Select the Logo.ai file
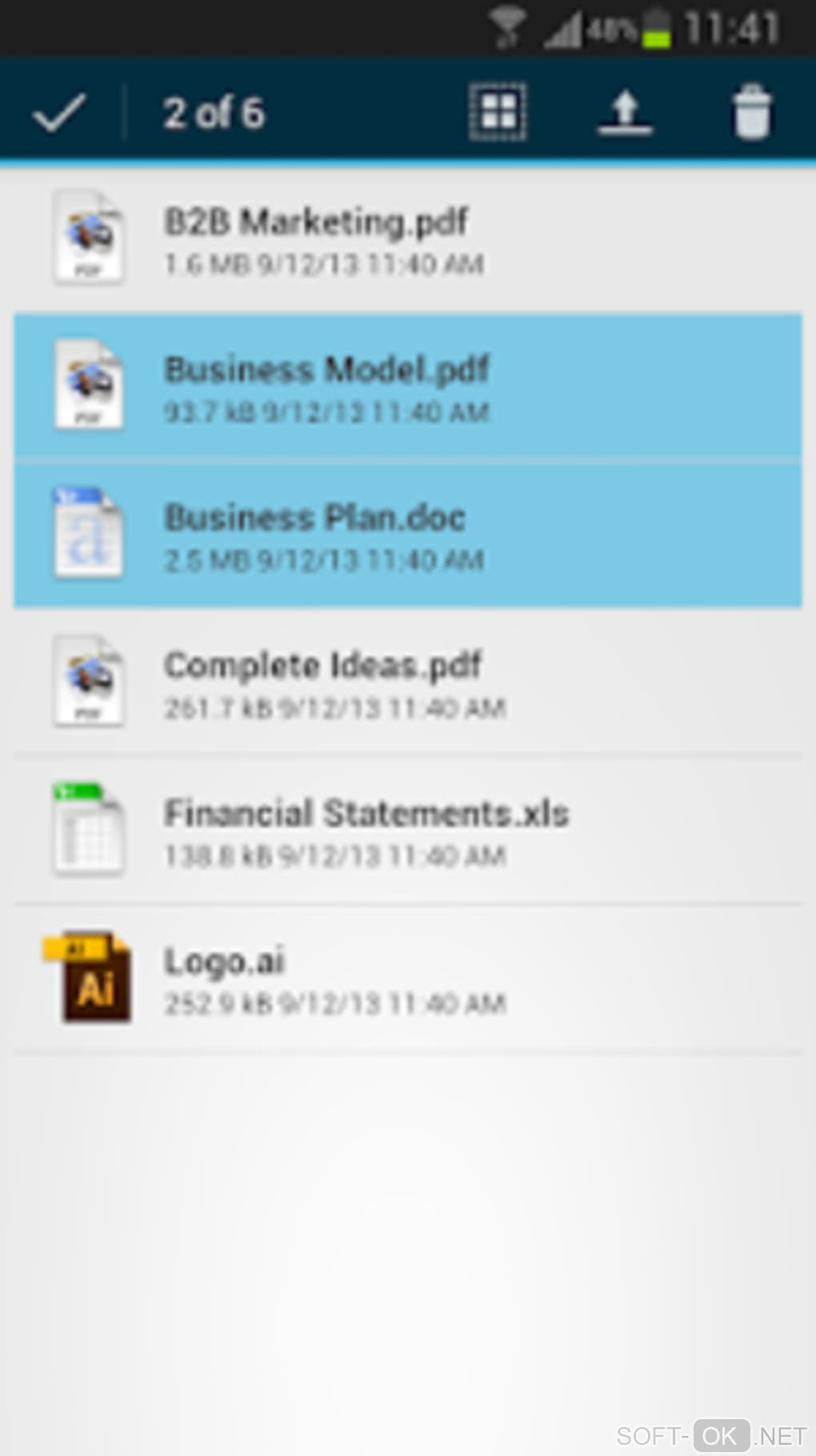This screenshot has height=1456, width=816. point(408,979)
